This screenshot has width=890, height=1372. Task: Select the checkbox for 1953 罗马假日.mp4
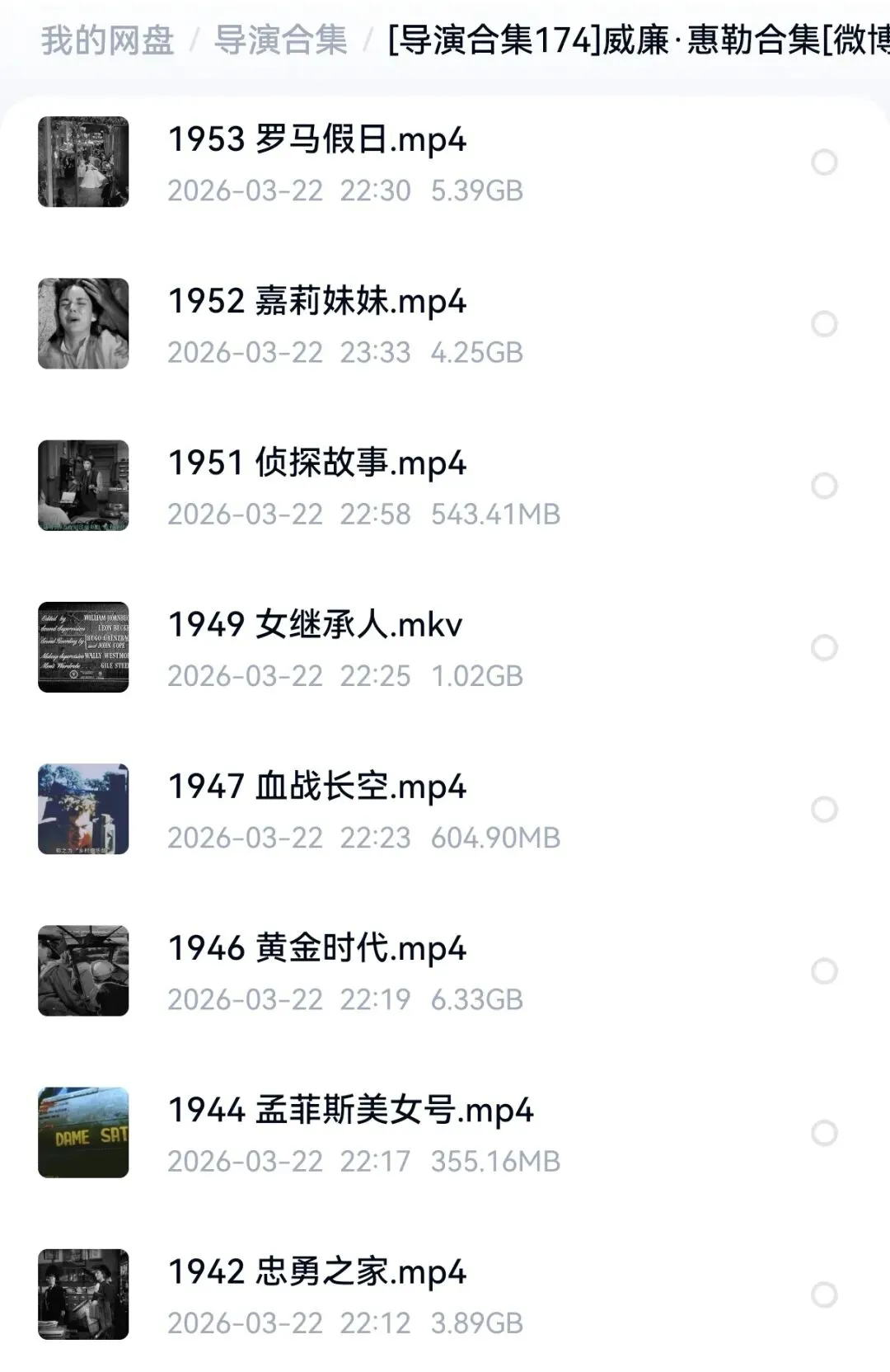point(824,162)
